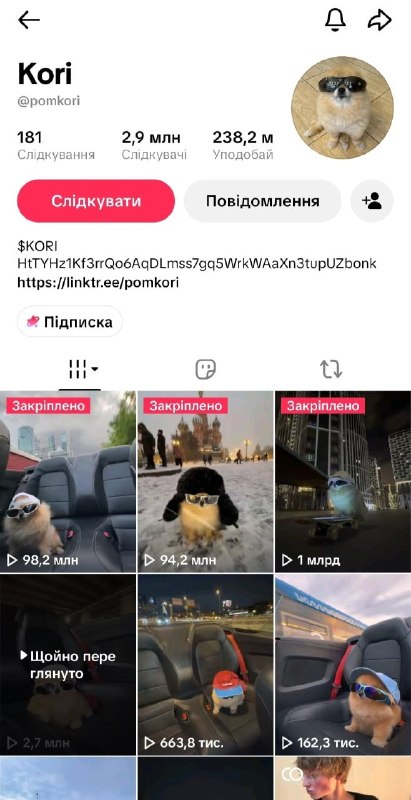Go back with the top-left arrow
Image resolution: width=411 pixels, height=800 pixels.
pyautogui.click(x=29, y=20)
